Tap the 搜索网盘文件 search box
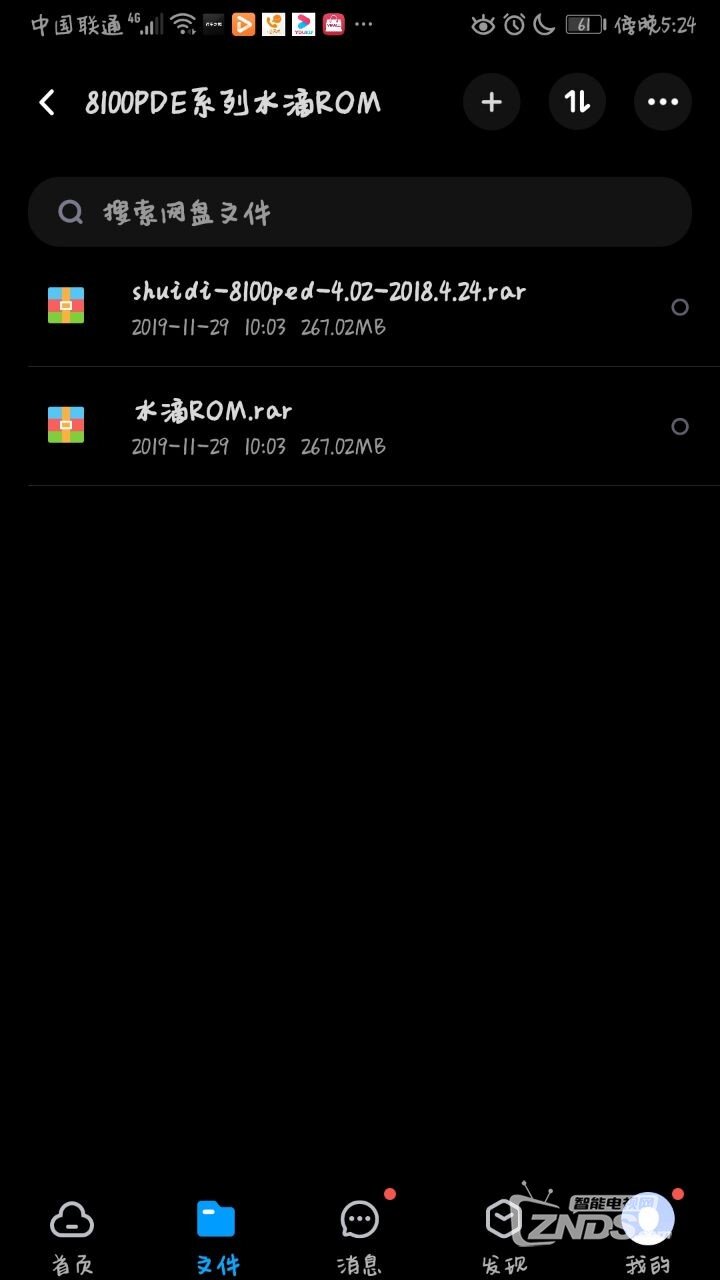 (x=360, y=212)
